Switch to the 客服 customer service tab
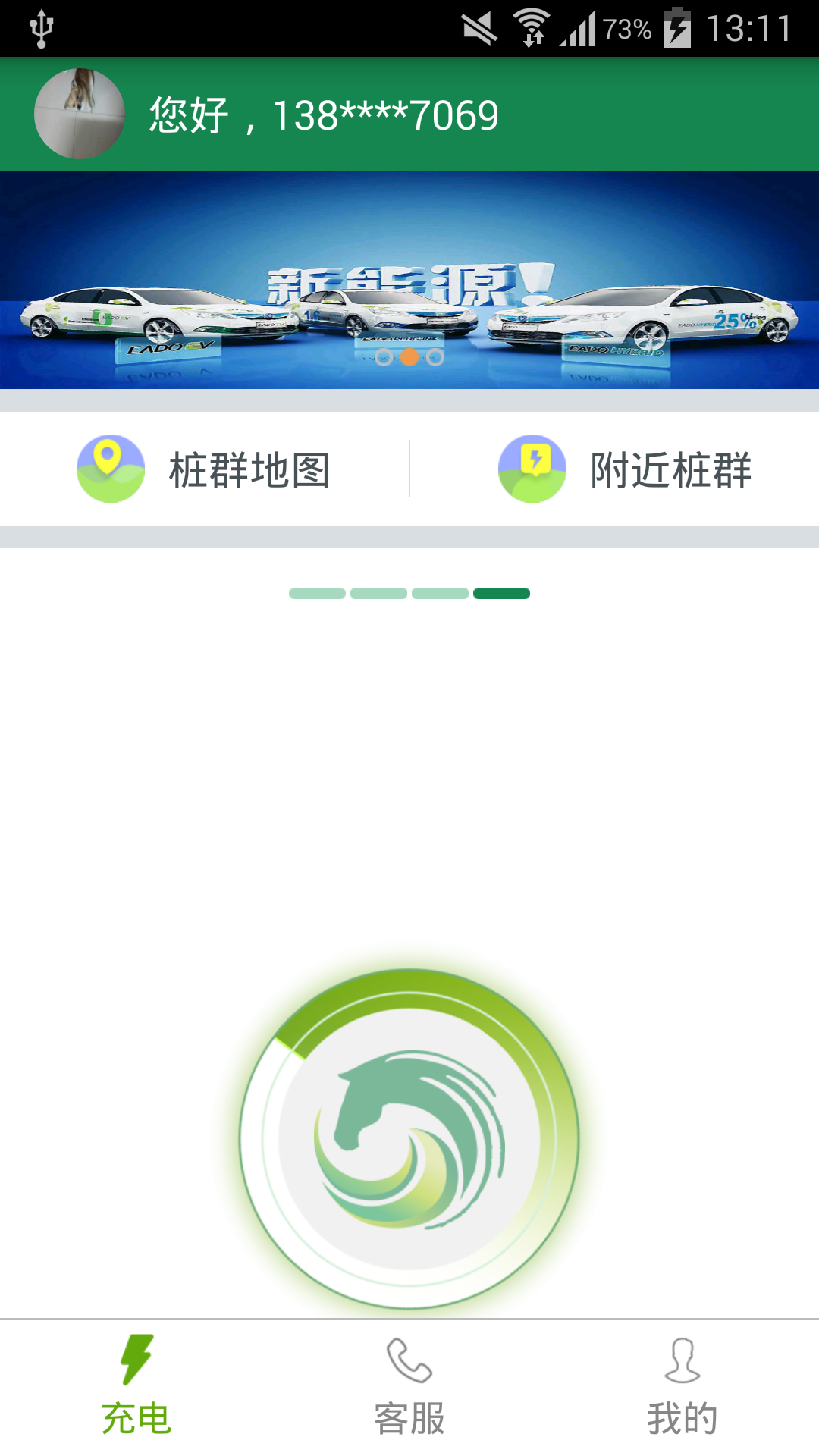The width and height of the screenshot is (819, 1456). (x=409, y=1386)
